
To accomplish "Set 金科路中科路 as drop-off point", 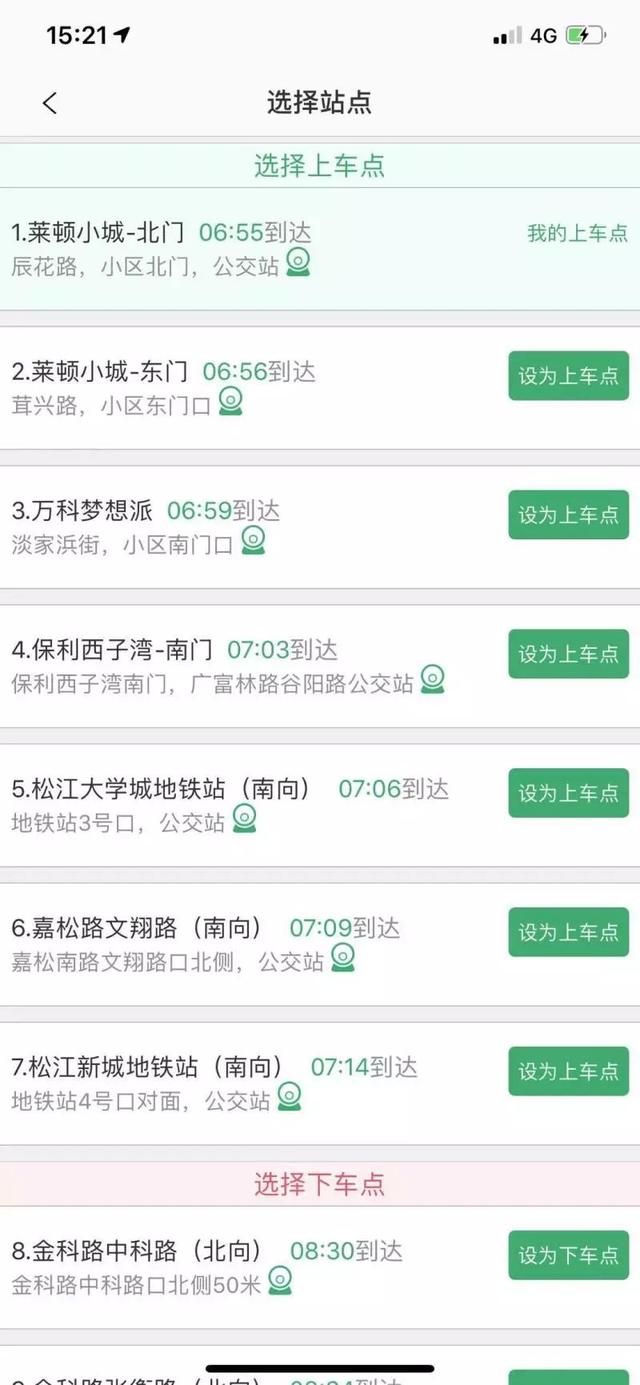I will (x=568, y=1255).
